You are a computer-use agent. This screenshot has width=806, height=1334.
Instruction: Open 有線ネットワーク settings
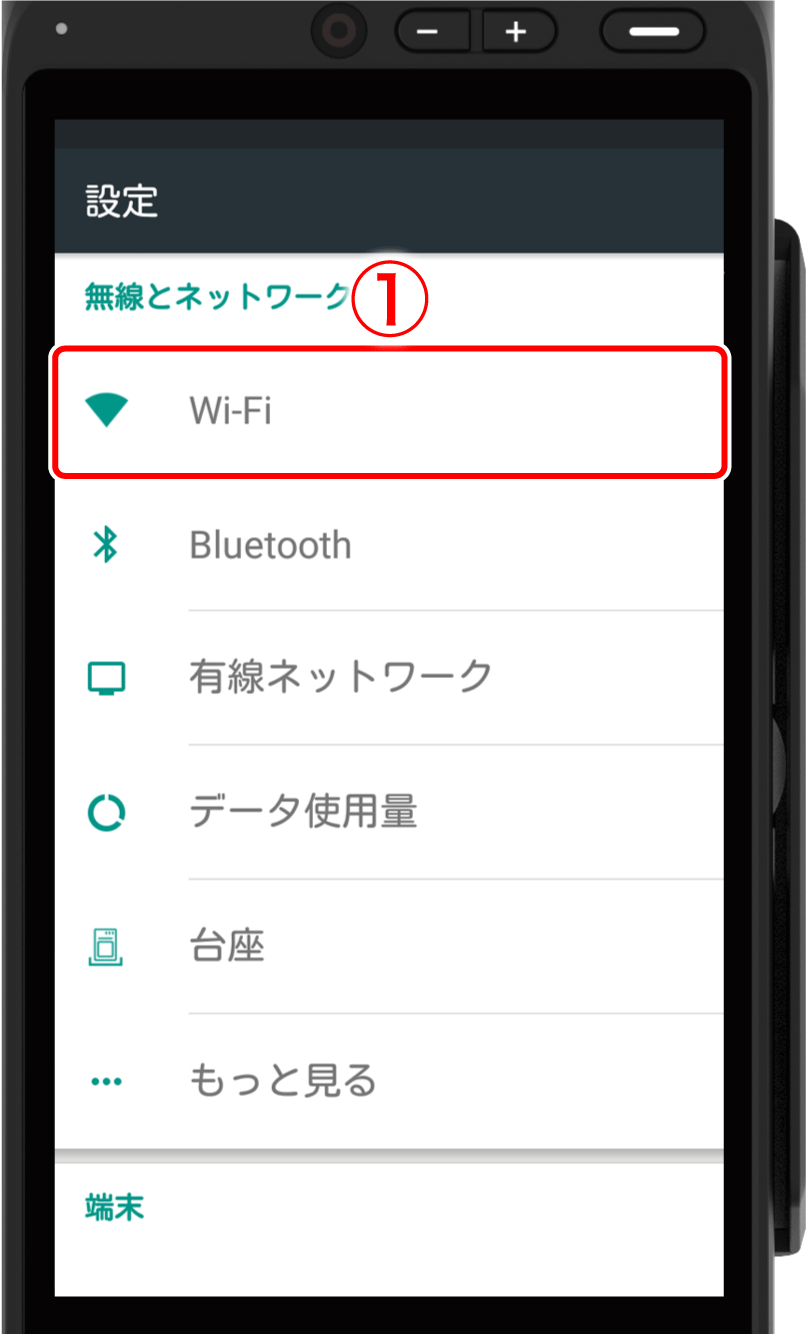tap(388, 677)
